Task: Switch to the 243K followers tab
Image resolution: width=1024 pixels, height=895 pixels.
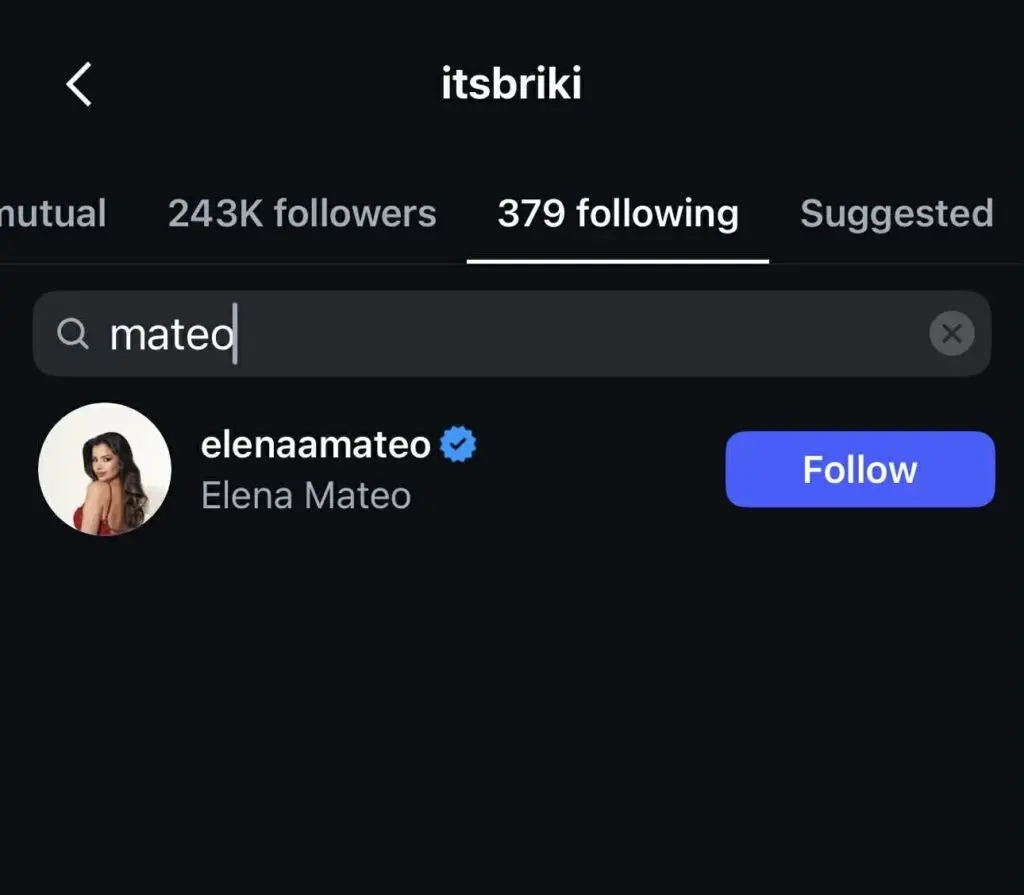Action: (x=302, y=214)
